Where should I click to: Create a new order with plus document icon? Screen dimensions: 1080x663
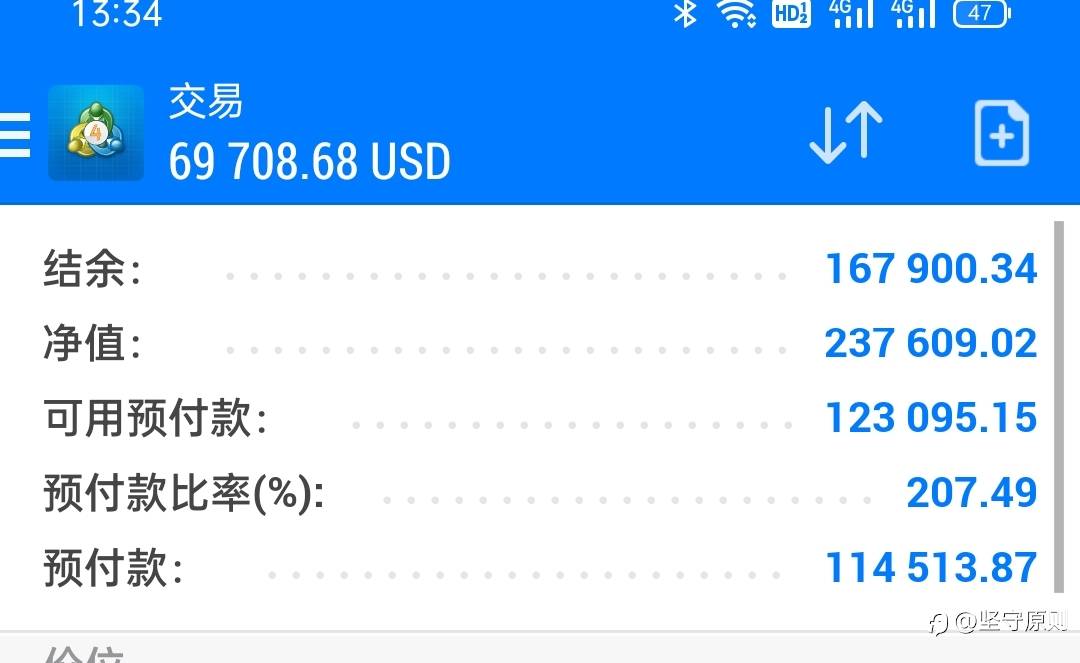(x=1001, y=134)
